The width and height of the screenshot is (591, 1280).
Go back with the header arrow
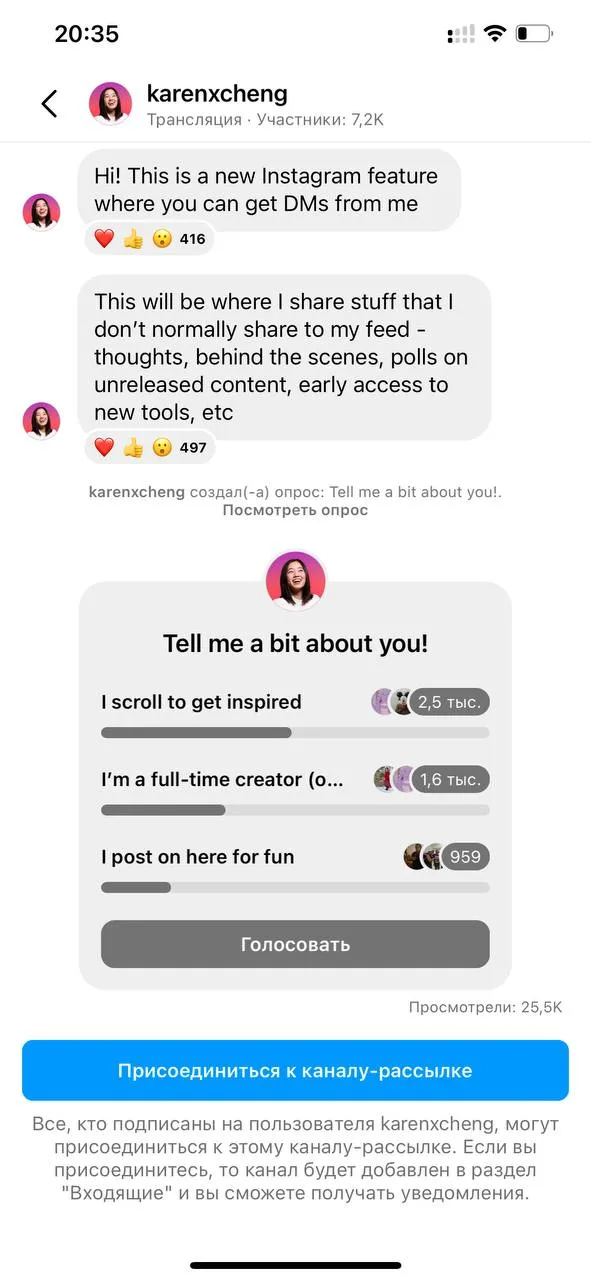click(49, 104)
